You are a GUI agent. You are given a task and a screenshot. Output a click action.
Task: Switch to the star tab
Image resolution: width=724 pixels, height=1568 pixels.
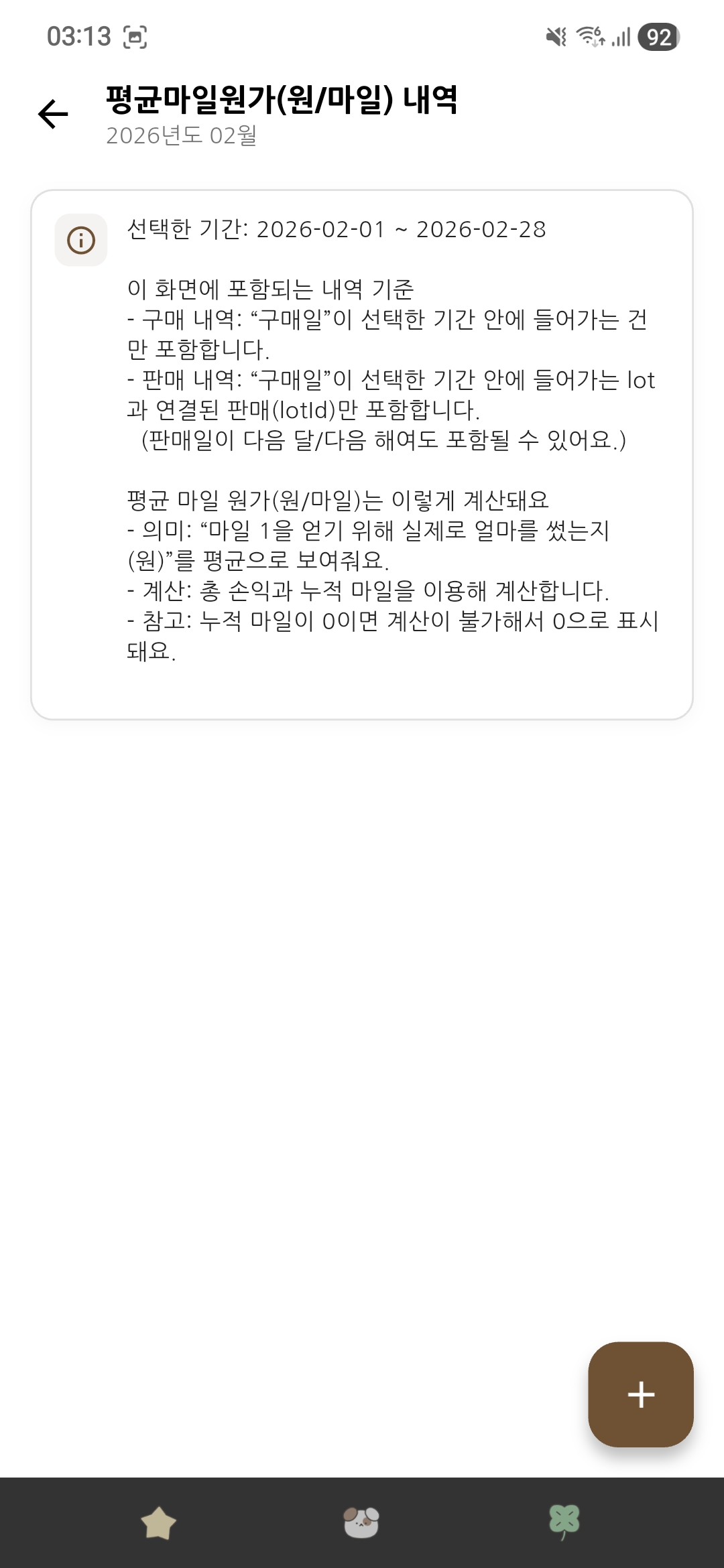pos(158,1523)
